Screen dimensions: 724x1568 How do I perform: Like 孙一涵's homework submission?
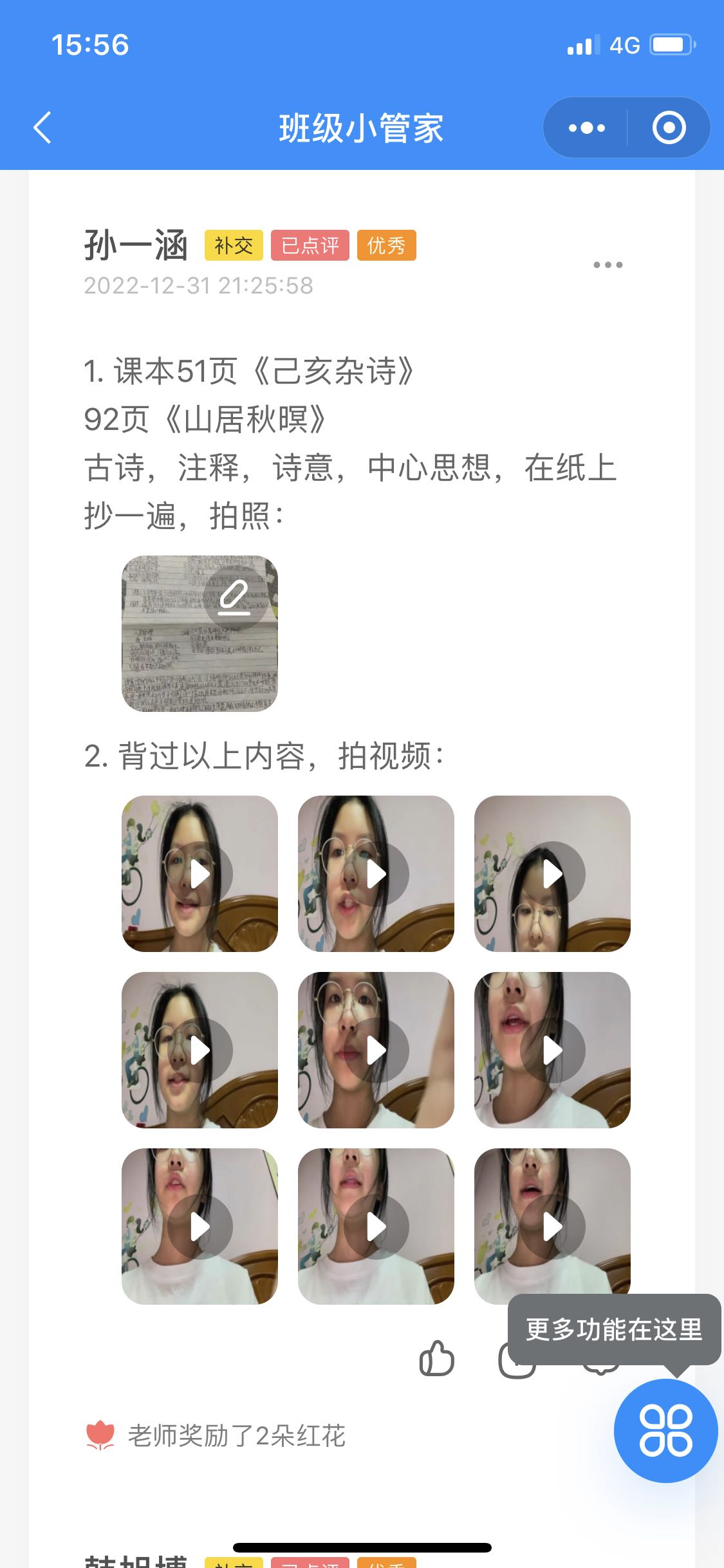click(x=437, y=1359)
